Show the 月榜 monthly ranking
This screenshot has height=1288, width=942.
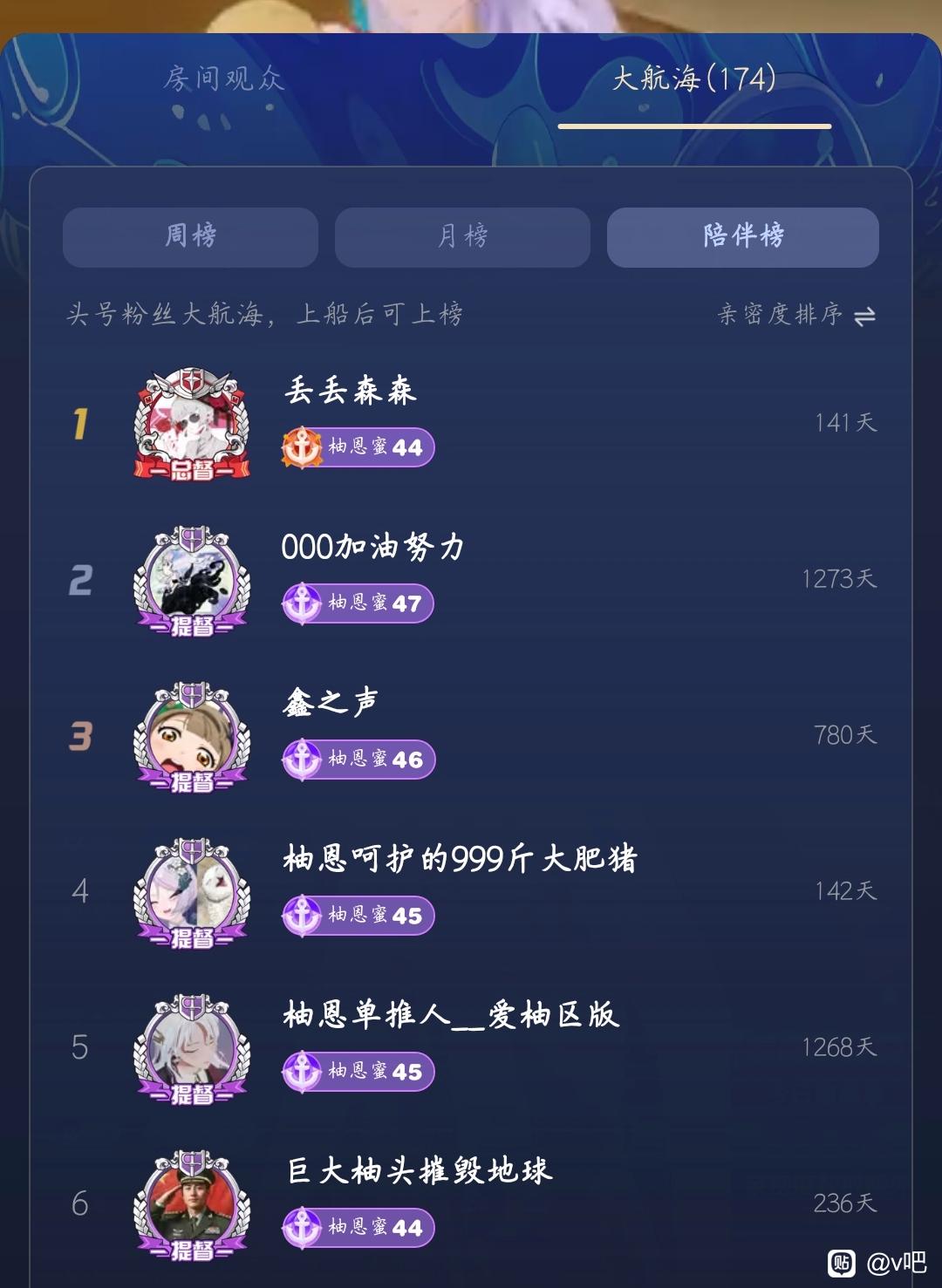coord(462,236)
